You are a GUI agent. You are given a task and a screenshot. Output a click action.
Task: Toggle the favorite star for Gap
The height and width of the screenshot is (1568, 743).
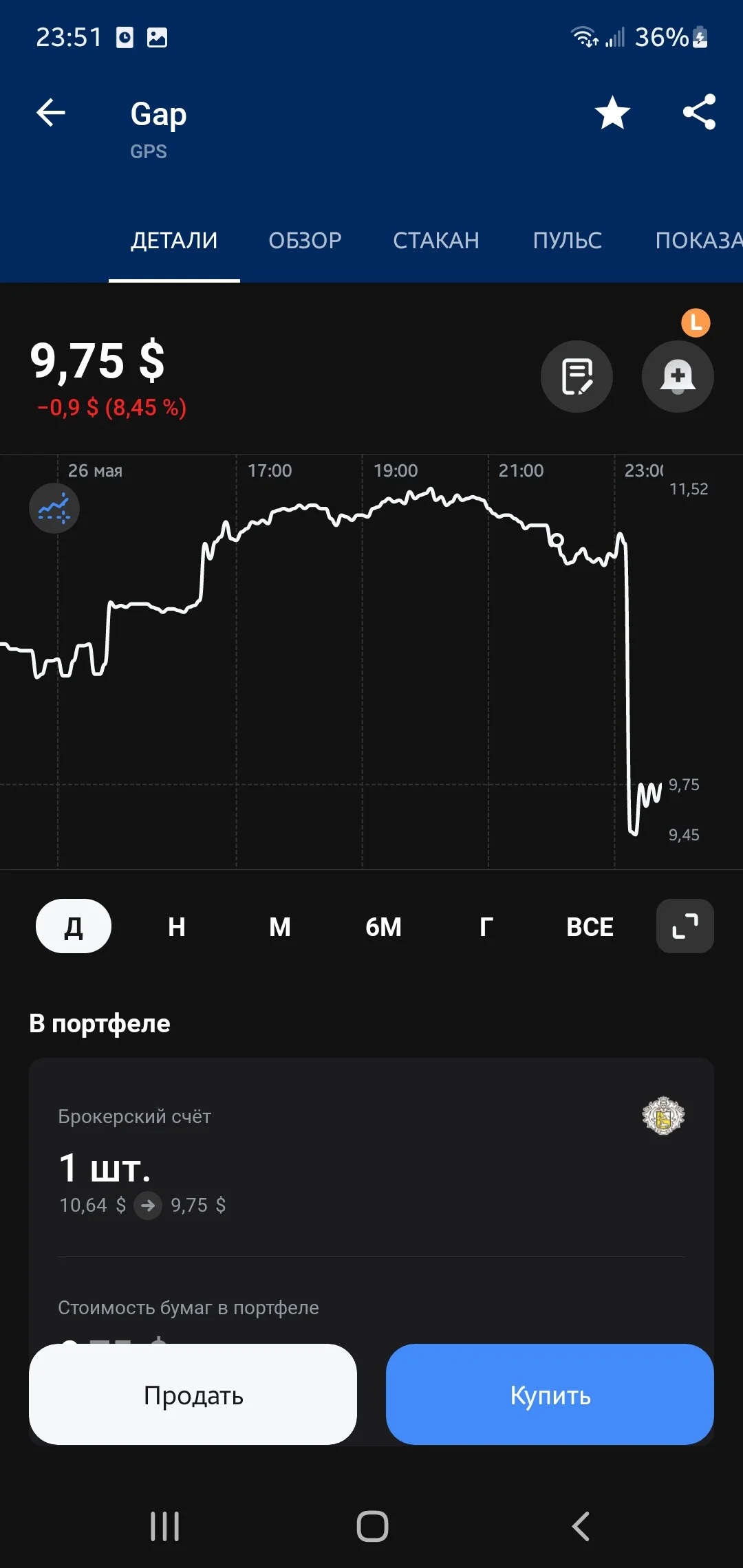[612, 113]
